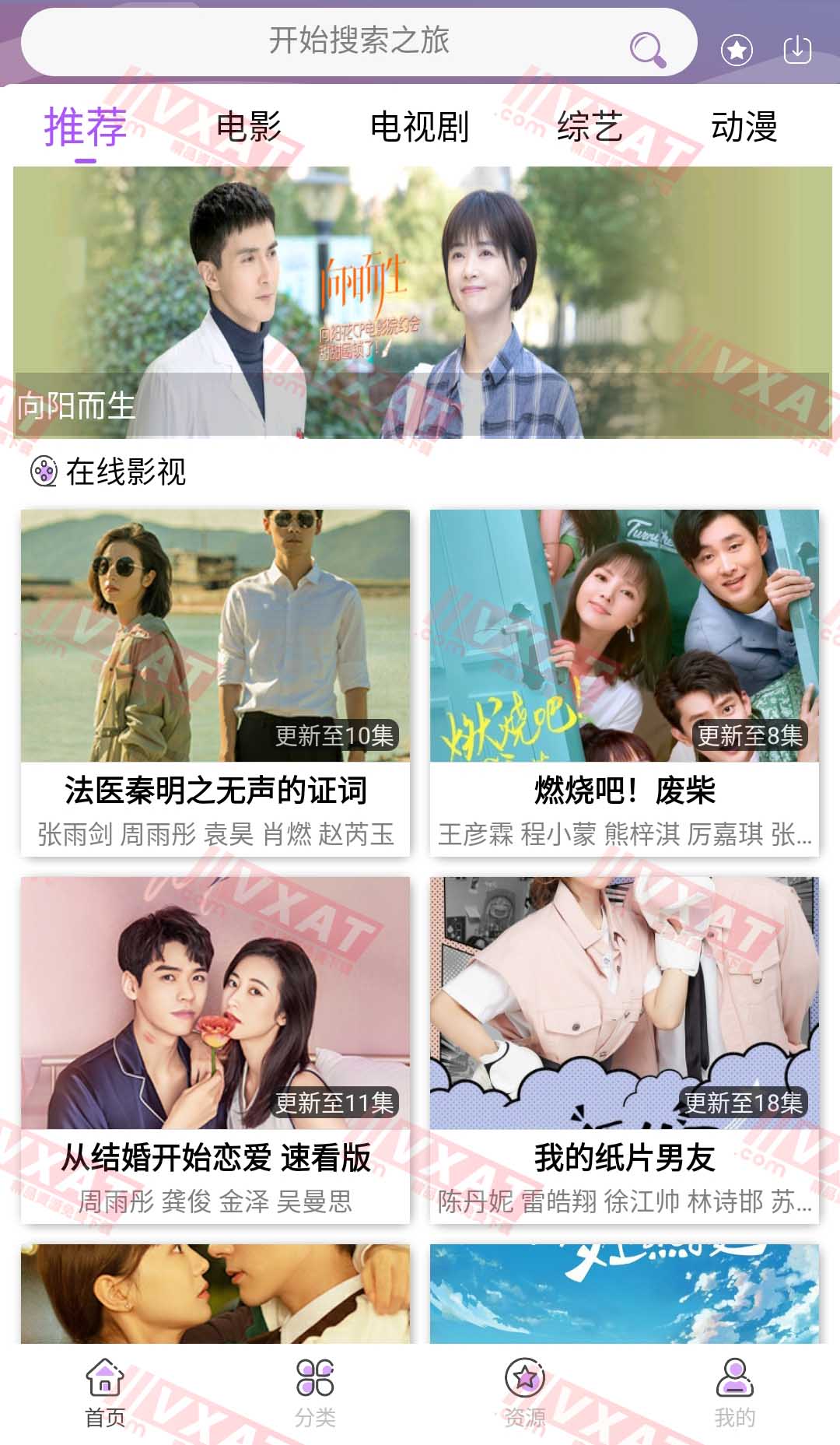Switch to the 电影 tab
840x1445 pixels.
pyautogui.click(x=252, y=125)
